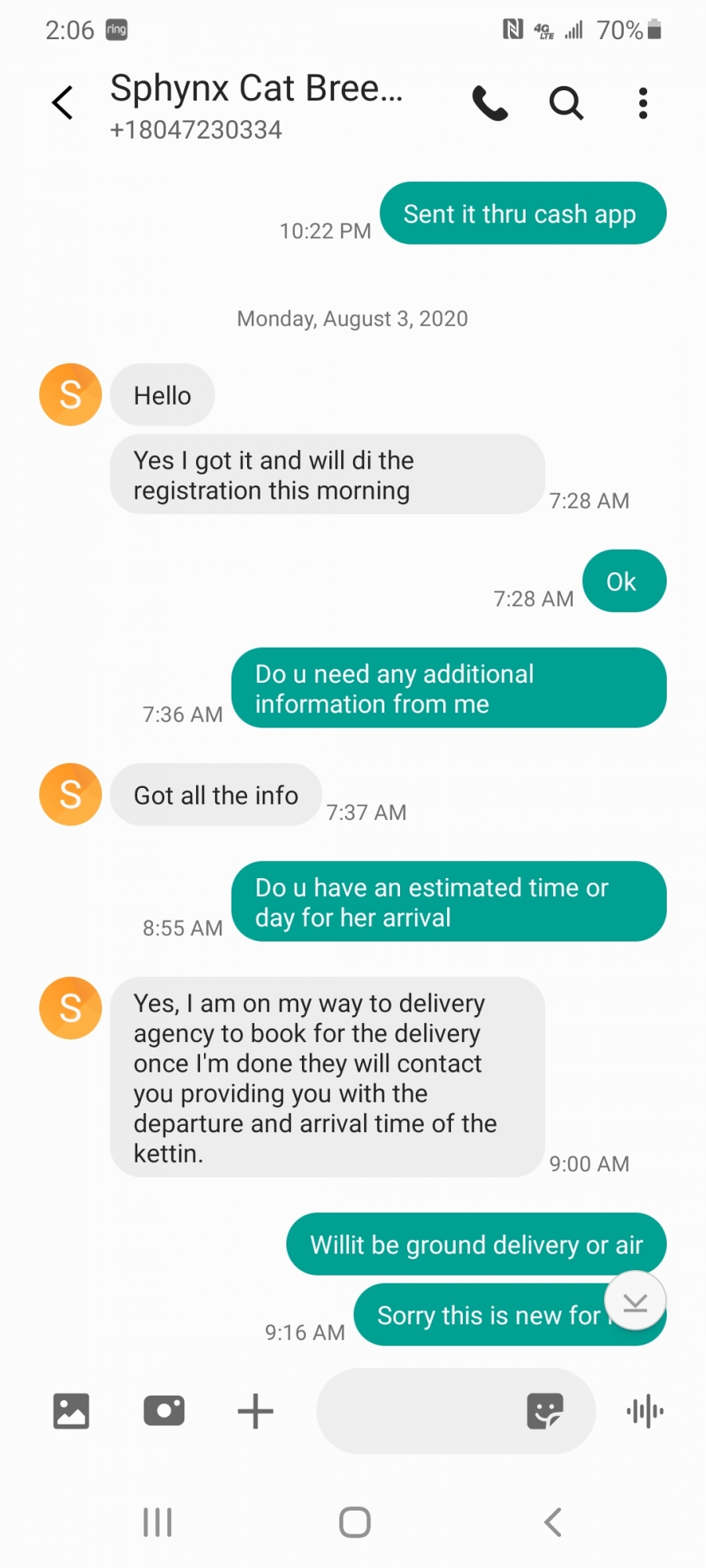Open the contact avatar beside Hello
The image size is (706, 1568).
71,394
